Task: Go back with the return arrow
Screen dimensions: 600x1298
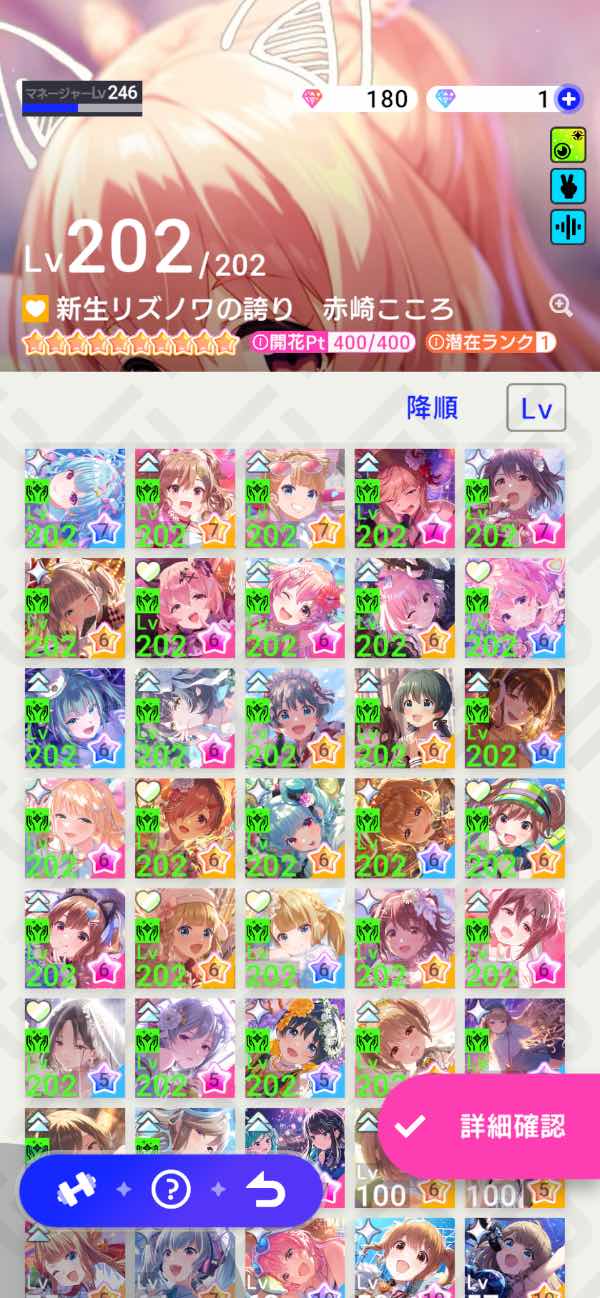Action: click(266, 1190)
